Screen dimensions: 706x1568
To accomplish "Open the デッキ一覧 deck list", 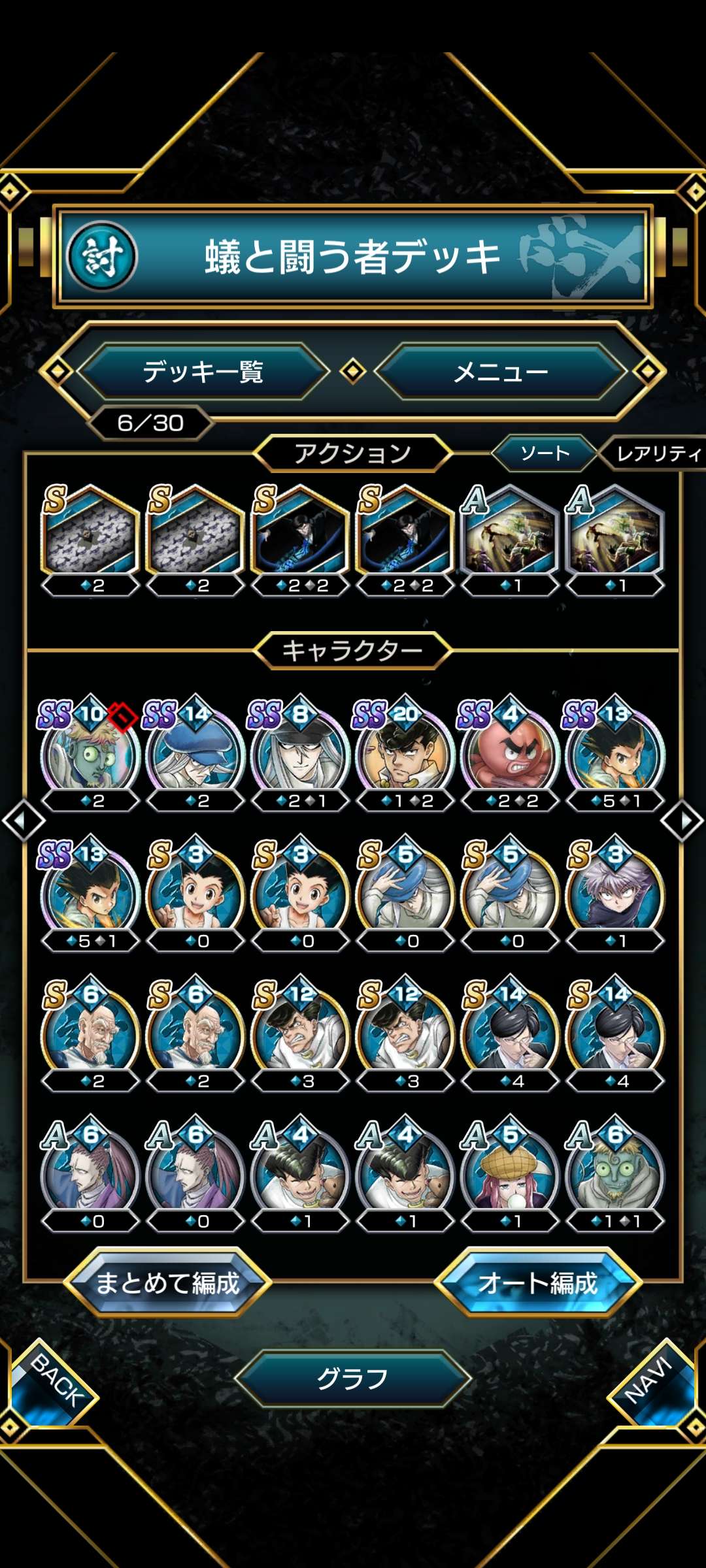I will [x=203, y=372].
